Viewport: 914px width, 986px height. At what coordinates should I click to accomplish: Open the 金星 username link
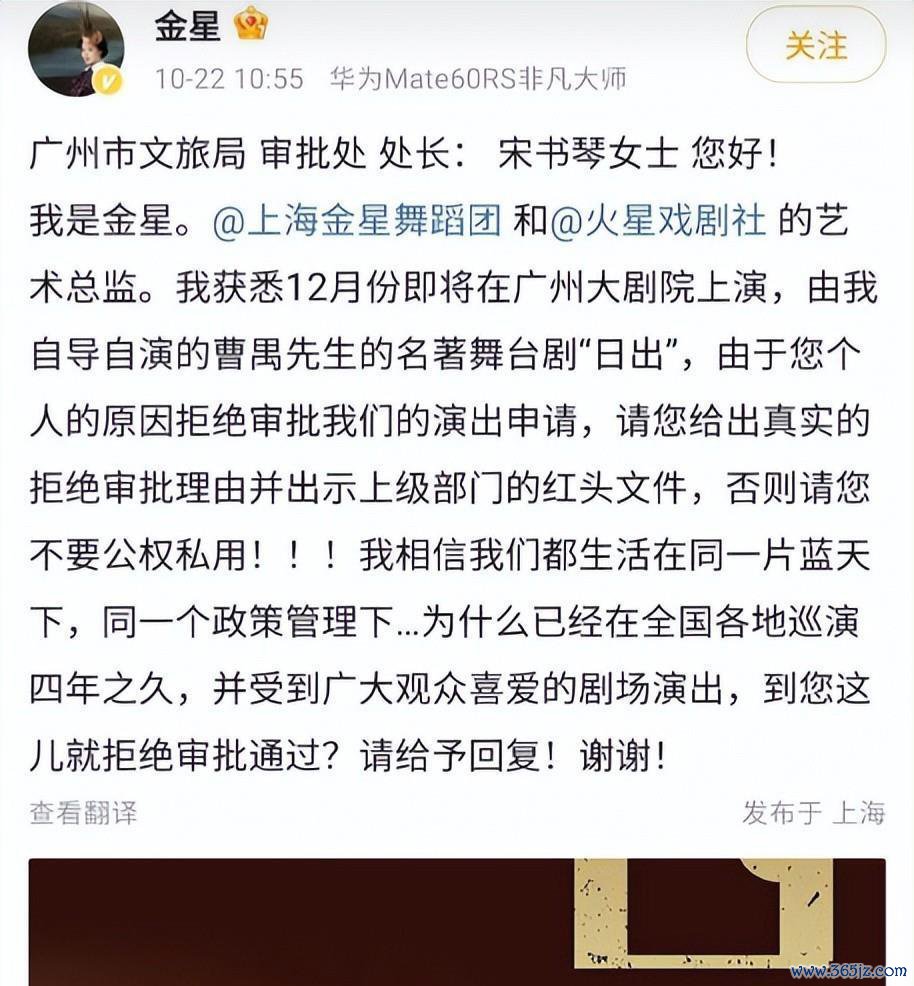click(186, 27)
